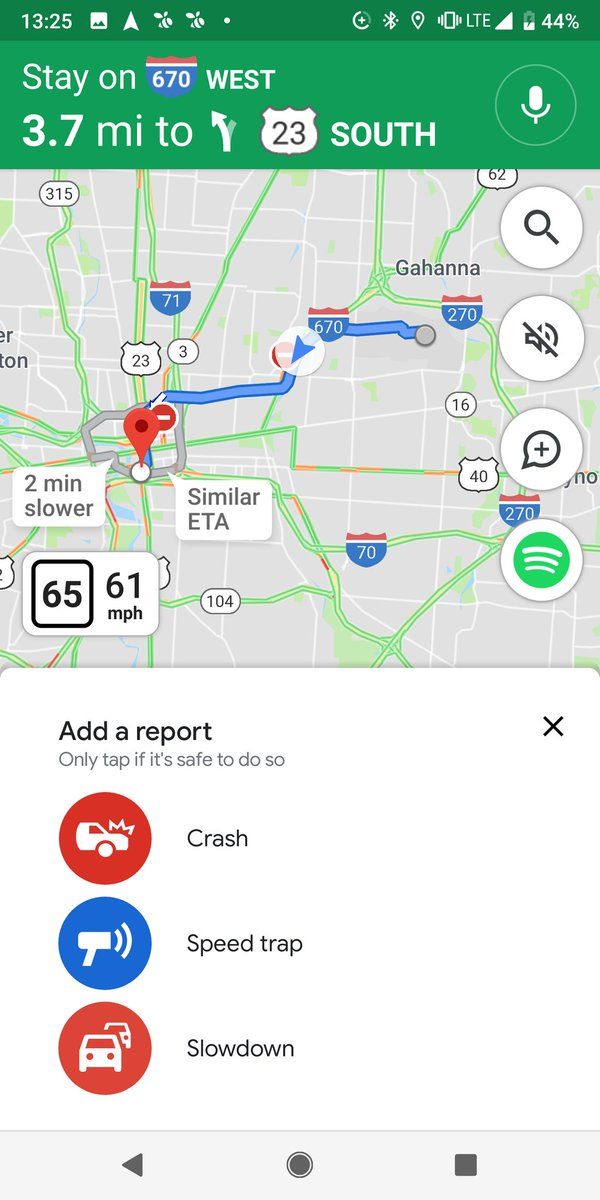Go back using the system back button

coord(132,1164)
